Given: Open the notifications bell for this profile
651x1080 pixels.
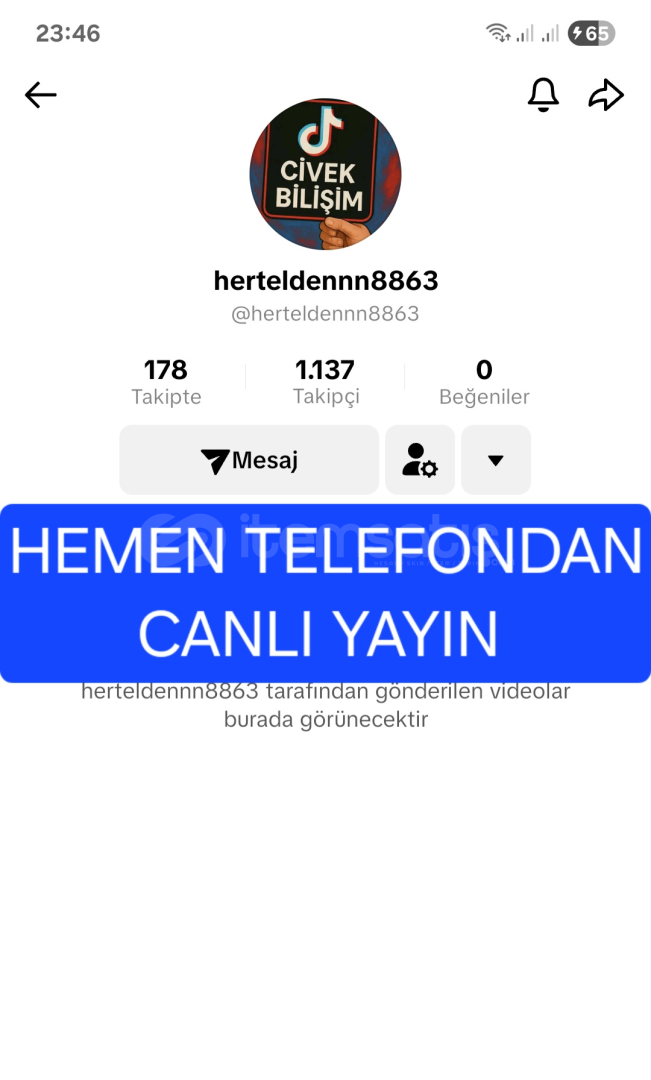Looking at the screenshot, I should [543, 94].
